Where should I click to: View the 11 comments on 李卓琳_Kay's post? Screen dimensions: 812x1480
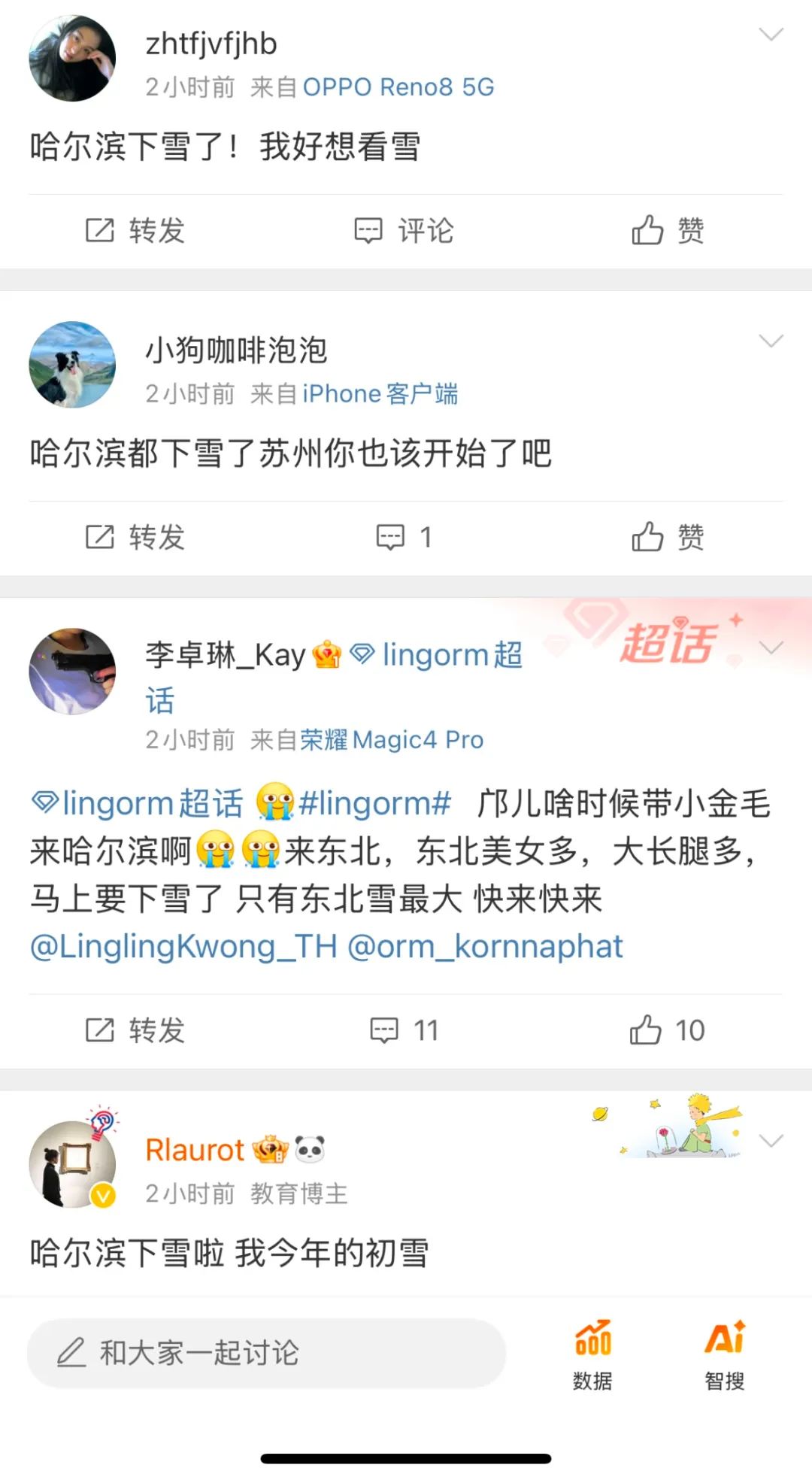404,1030
